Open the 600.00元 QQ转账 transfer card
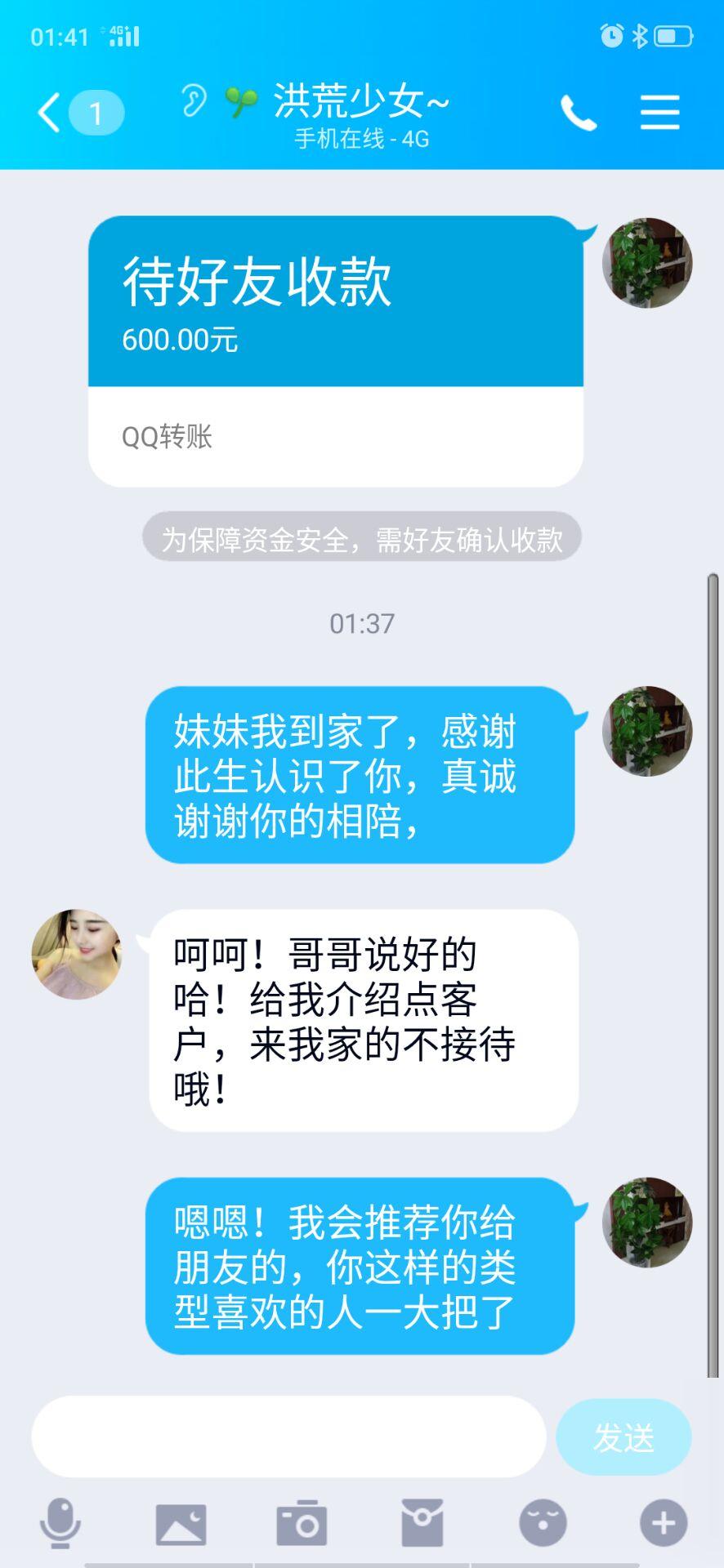 (335, 351)
